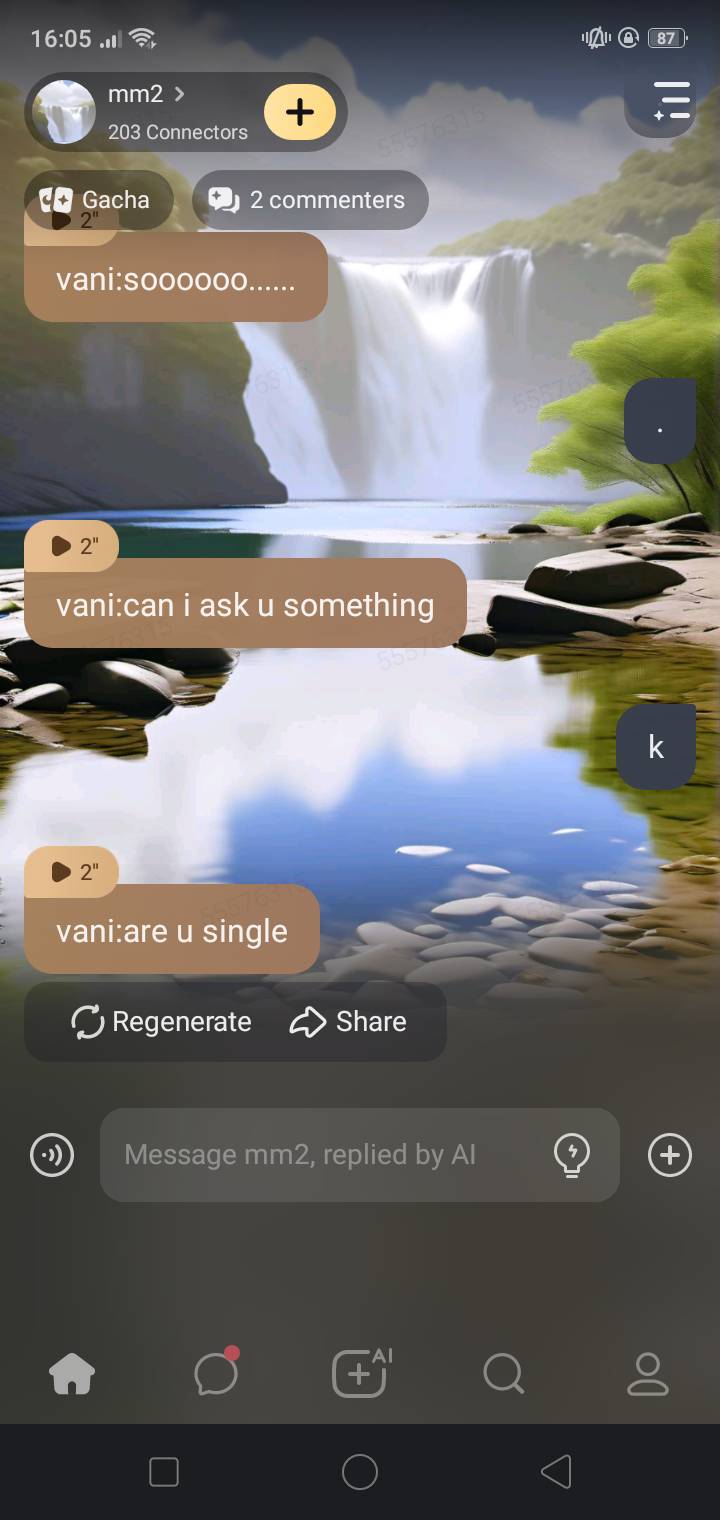720x1520 pixels.
Task: Play voice for "are u single"
Action: 72,872
